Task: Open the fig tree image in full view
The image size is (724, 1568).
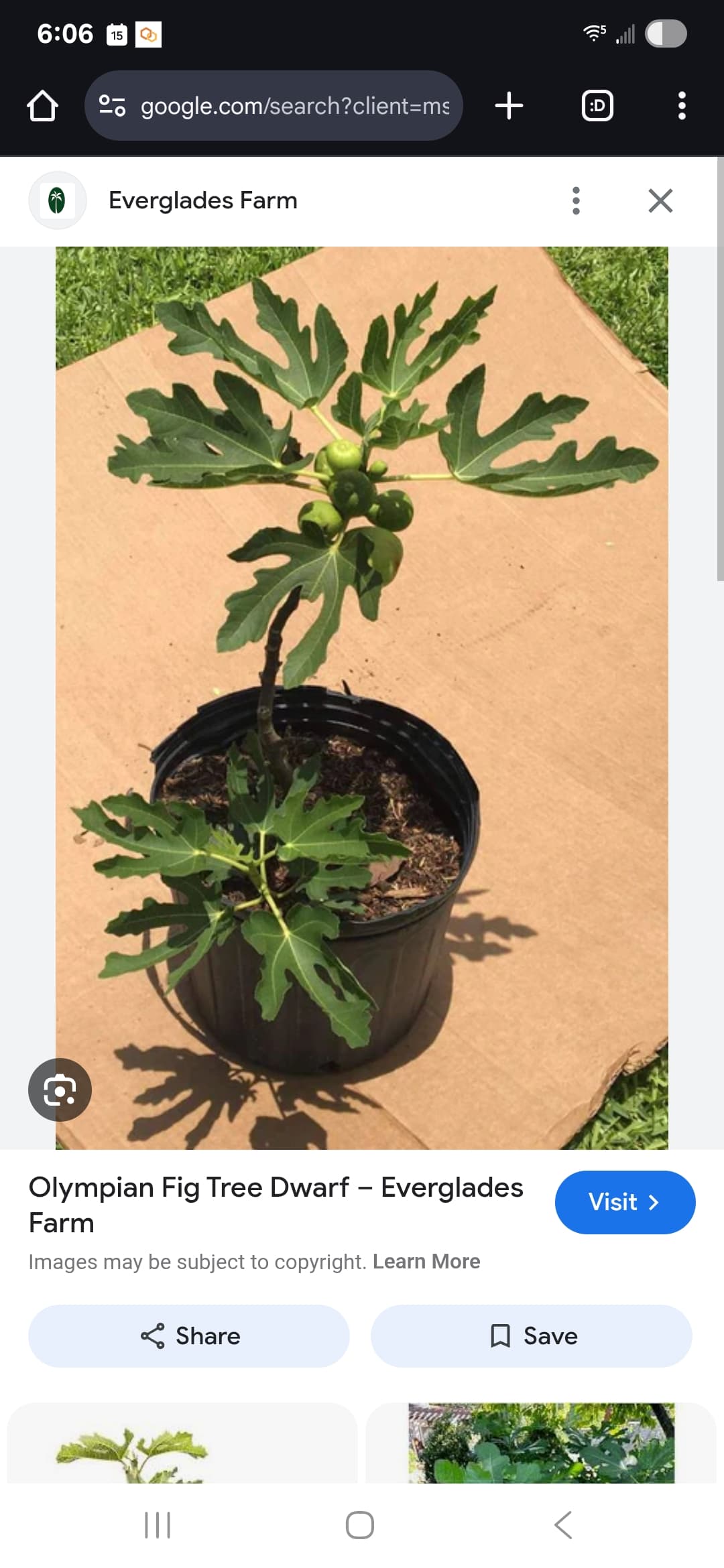Action: (362, 697)
